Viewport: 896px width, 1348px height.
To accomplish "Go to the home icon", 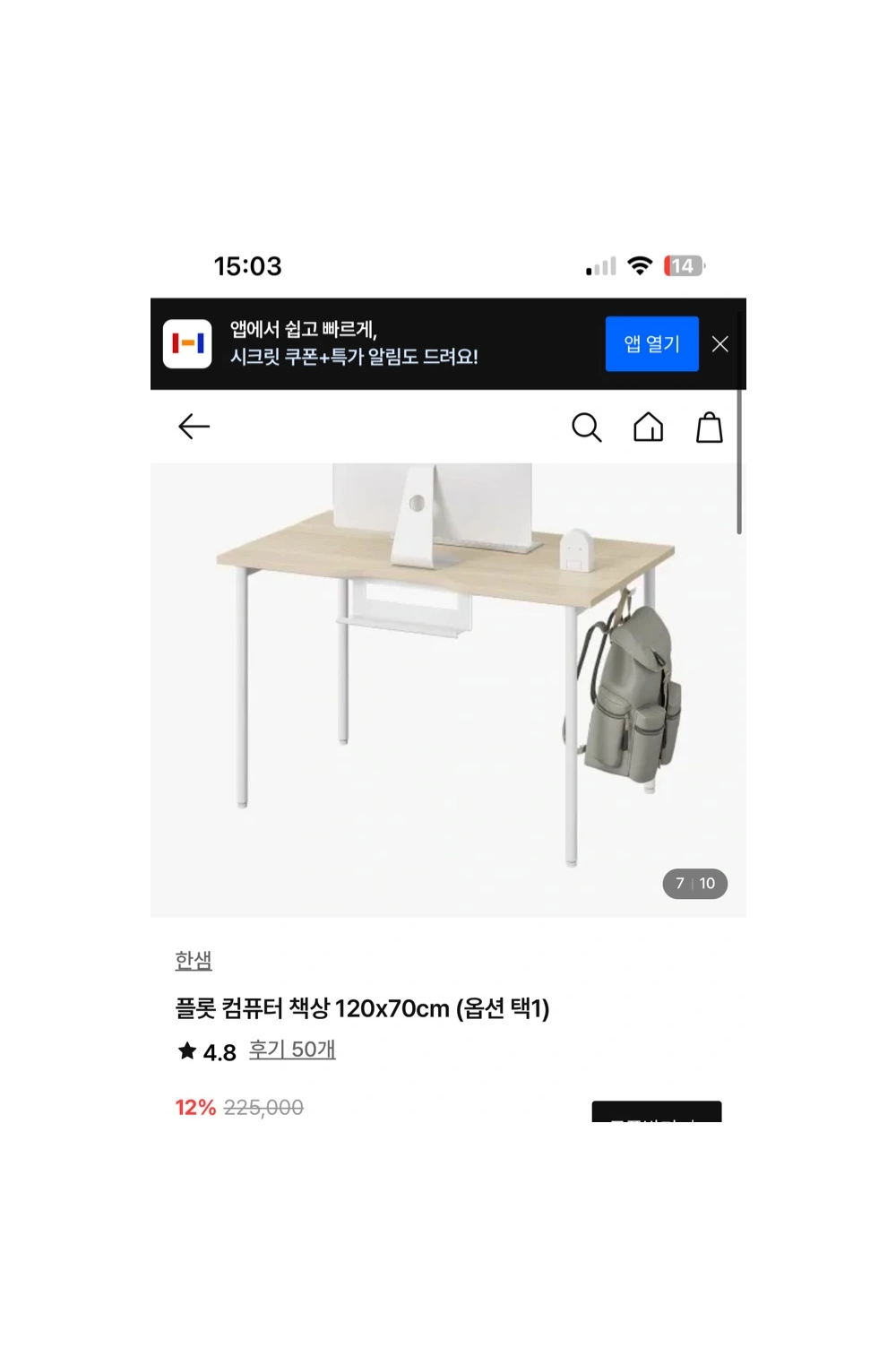I will coord(648,428).
